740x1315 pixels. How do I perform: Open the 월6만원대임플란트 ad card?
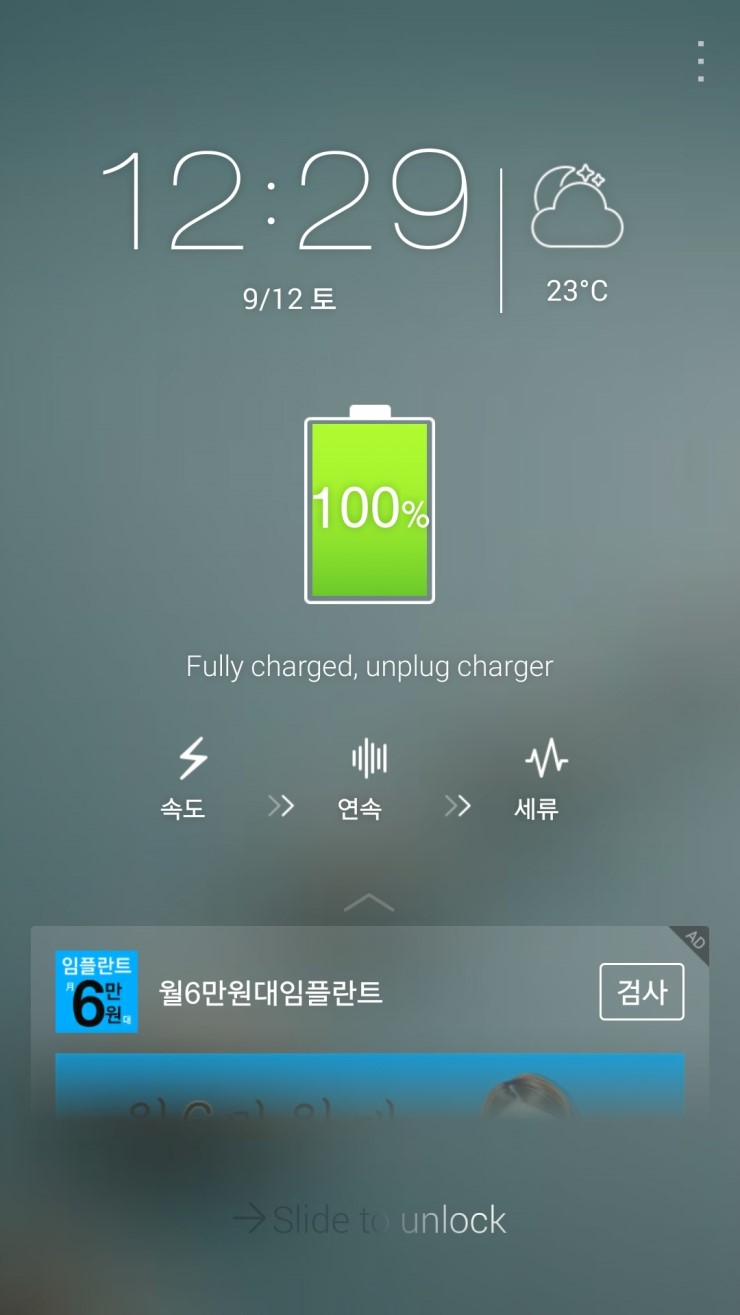click(271, 993)
